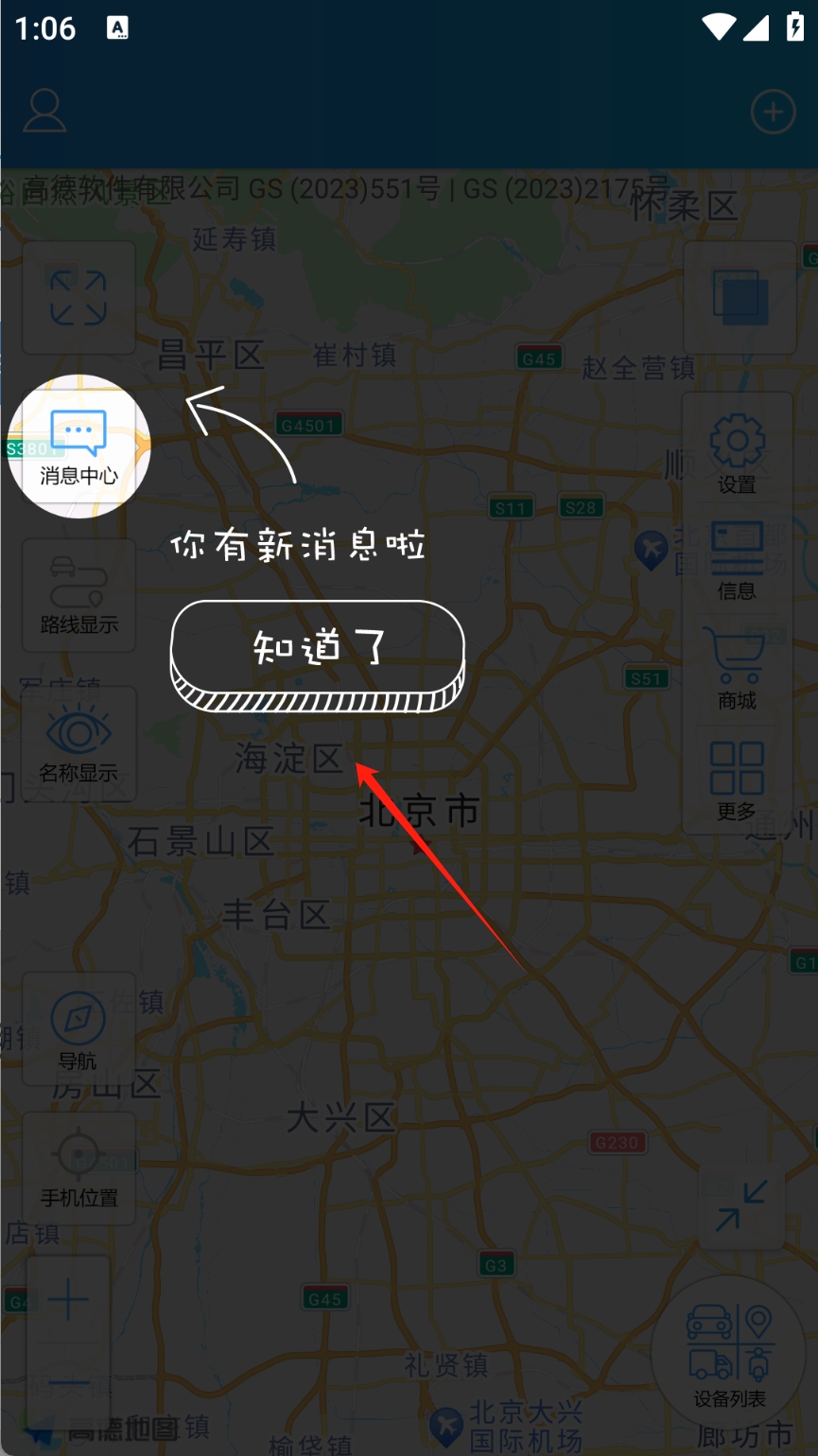Image resolution: width=818 pixels, height=1456 pixels.
Task: Locate 手机位置 phone position
Action: click(x=78, y=1169)
